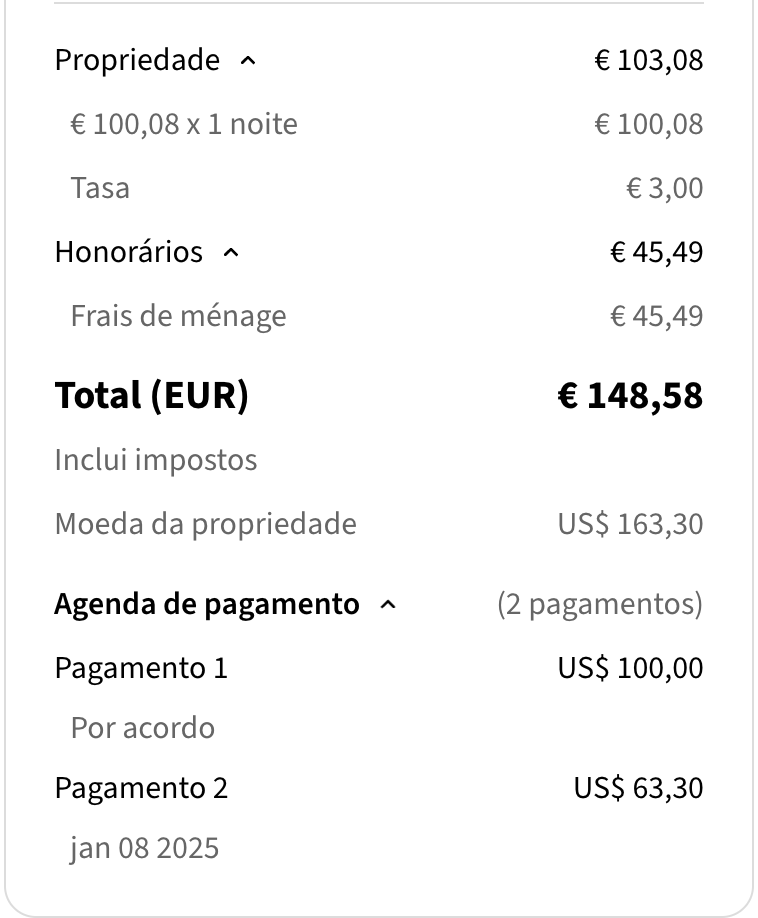758x918 pixels.
Task: Click the Frais de ménage fee entry
Action: (x=177, y=316)
